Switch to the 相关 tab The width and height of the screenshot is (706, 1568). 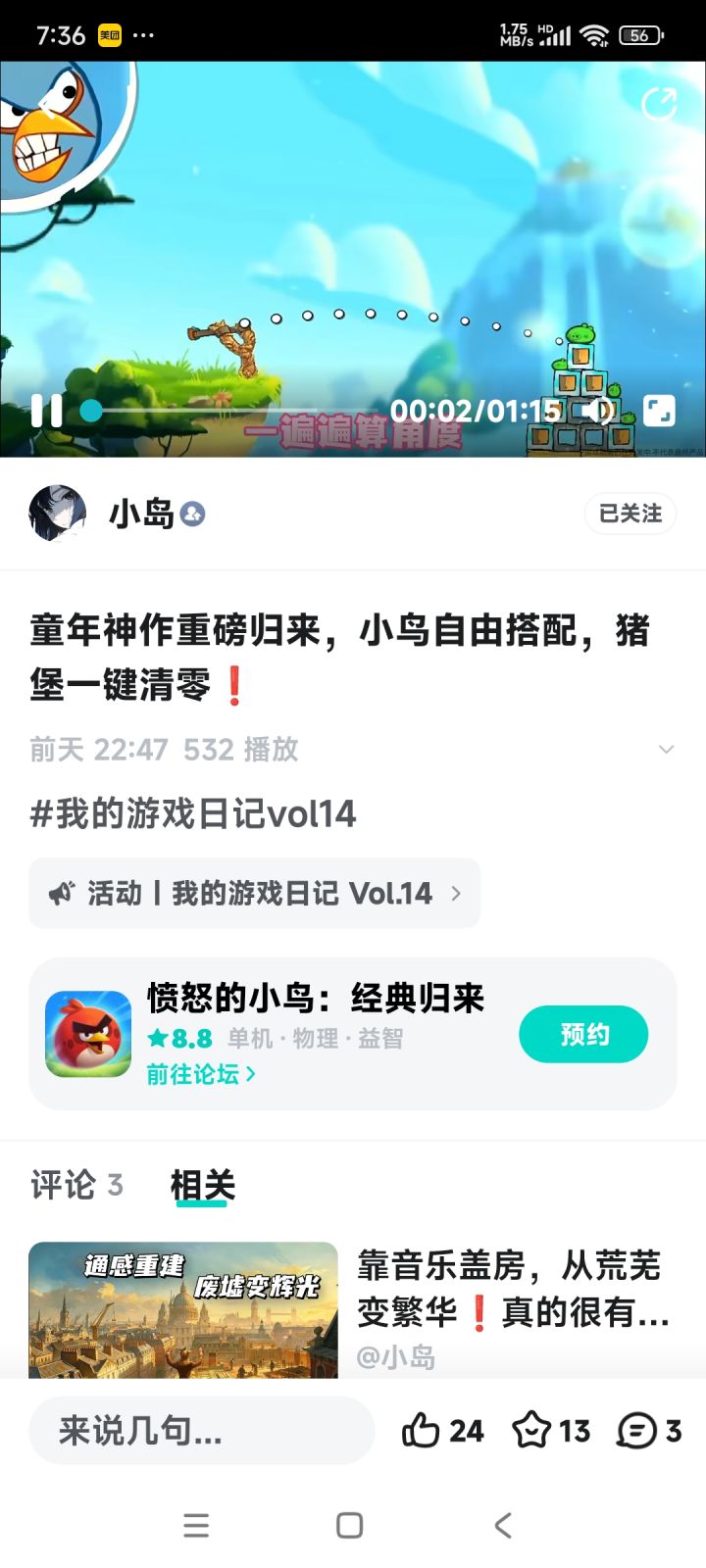(202, 1186)
